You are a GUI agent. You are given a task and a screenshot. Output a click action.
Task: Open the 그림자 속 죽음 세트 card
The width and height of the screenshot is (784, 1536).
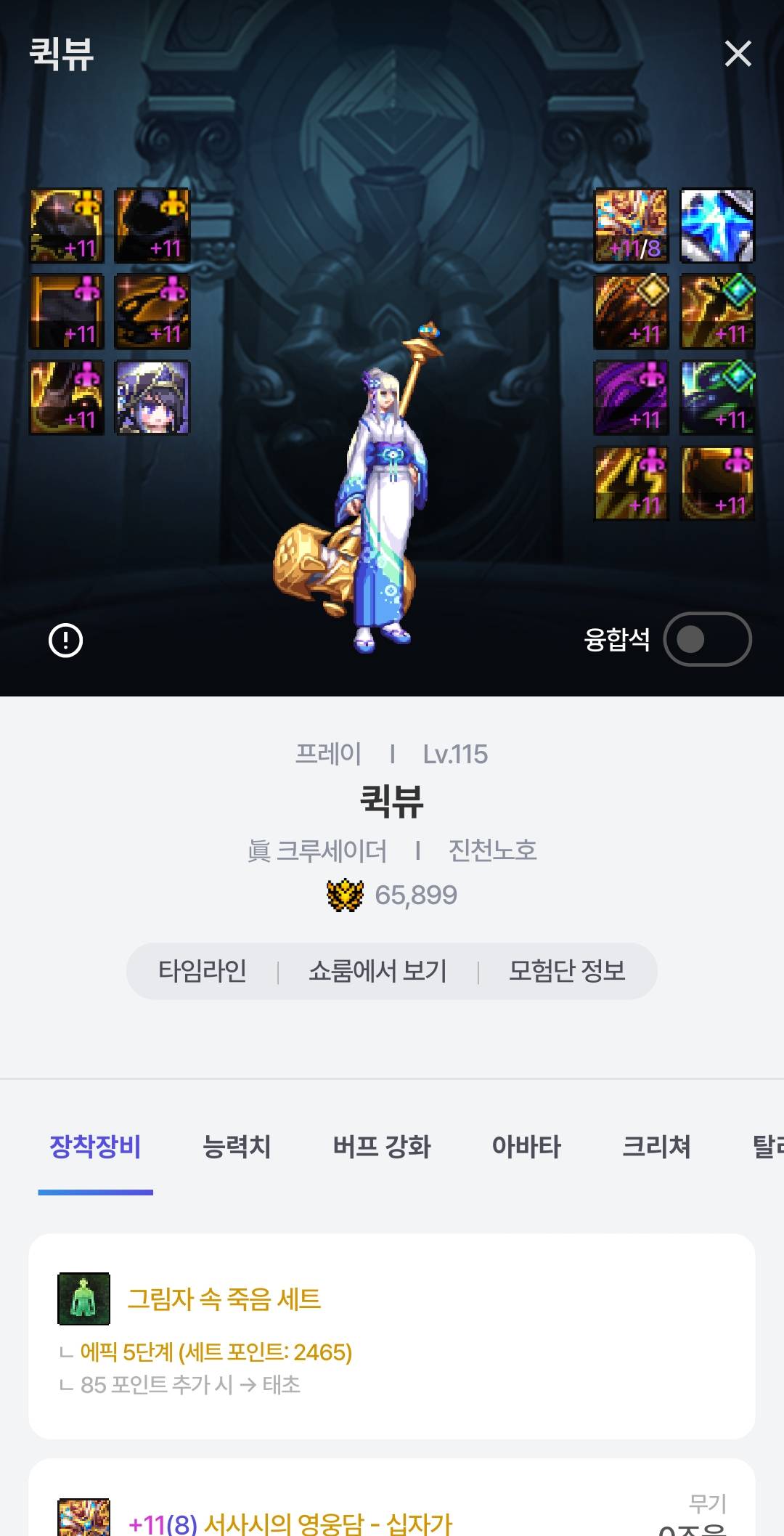(x=392, y=1335)
